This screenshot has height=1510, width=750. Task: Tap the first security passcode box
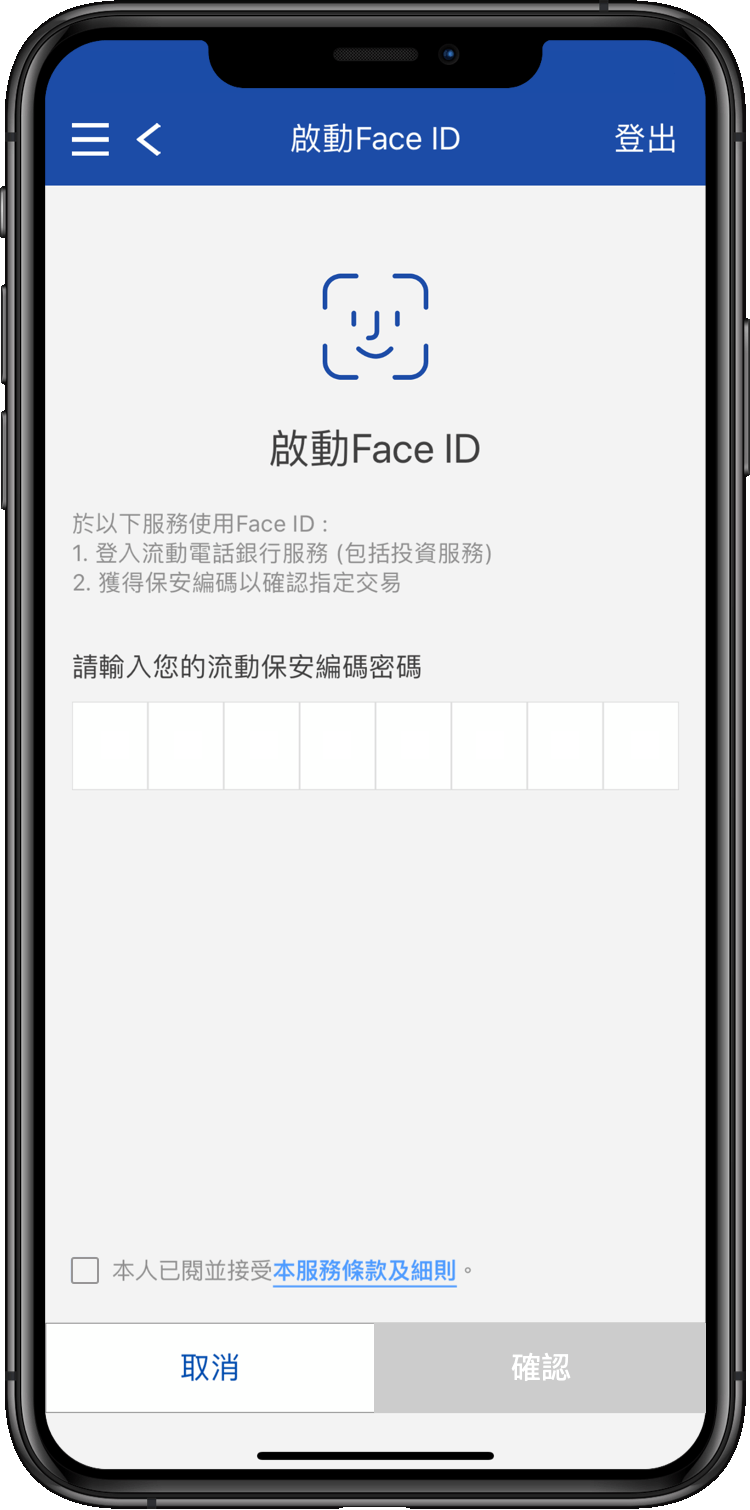[110, 746]
